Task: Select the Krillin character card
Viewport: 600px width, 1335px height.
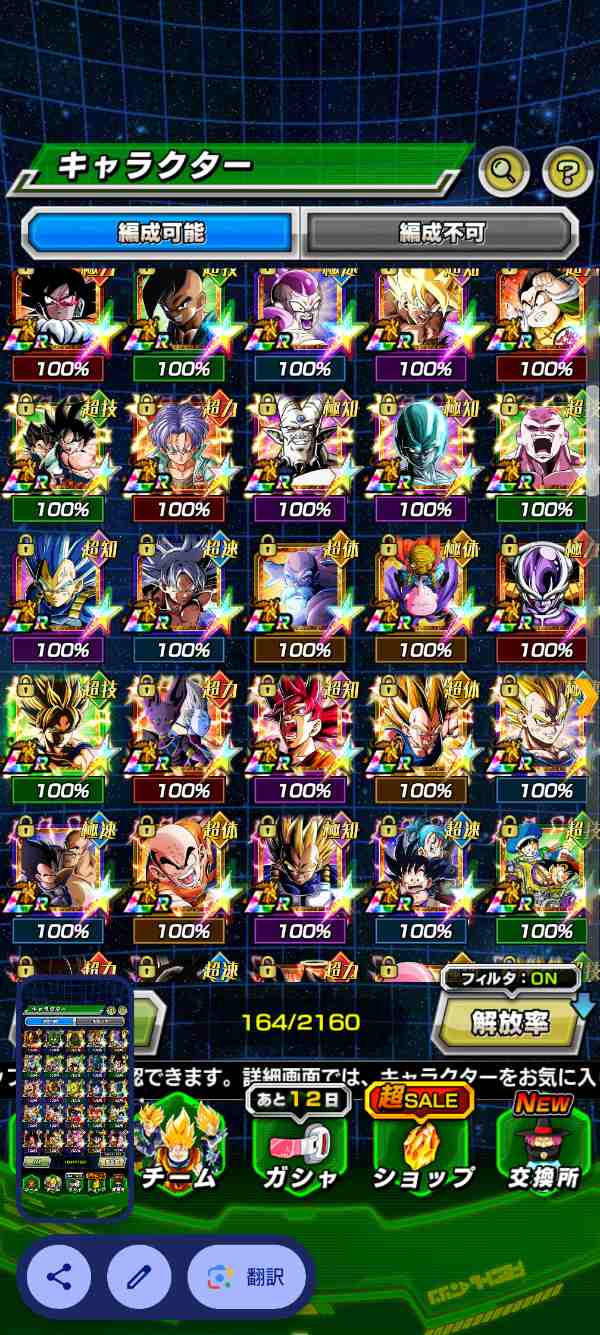Action: pos(183,868)
